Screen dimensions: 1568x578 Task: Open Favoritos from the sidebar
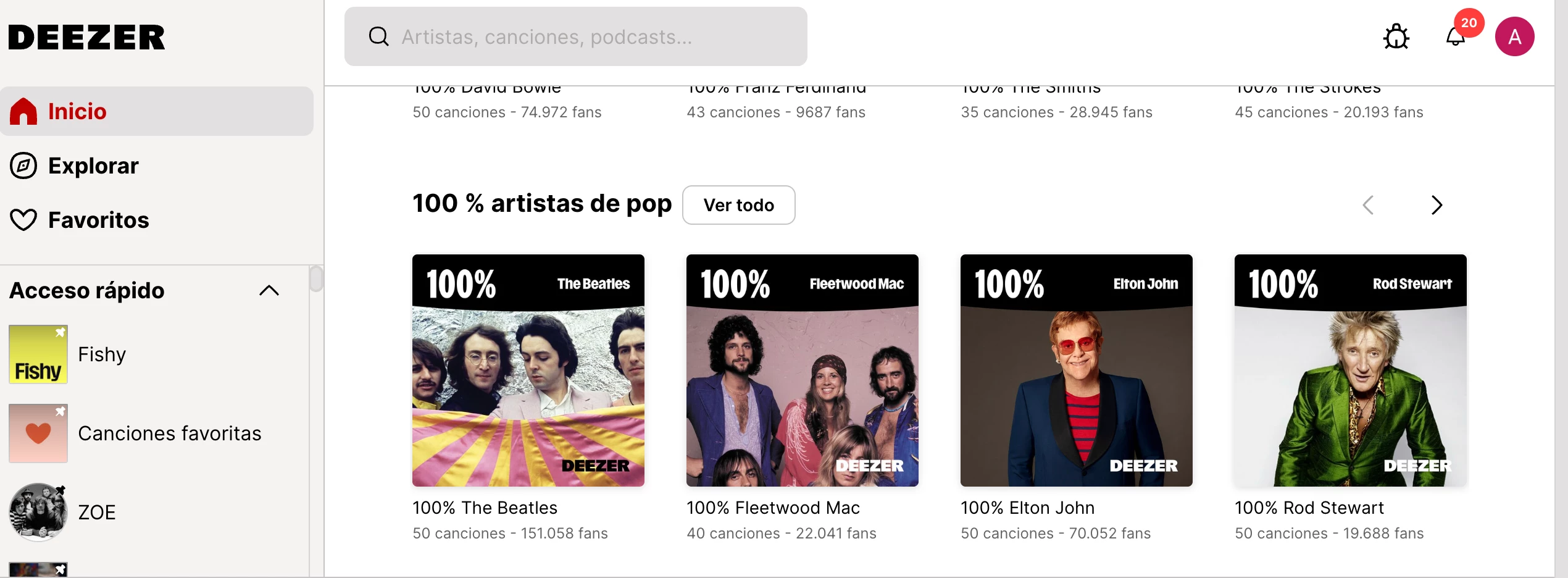click(x=98, y=220)
